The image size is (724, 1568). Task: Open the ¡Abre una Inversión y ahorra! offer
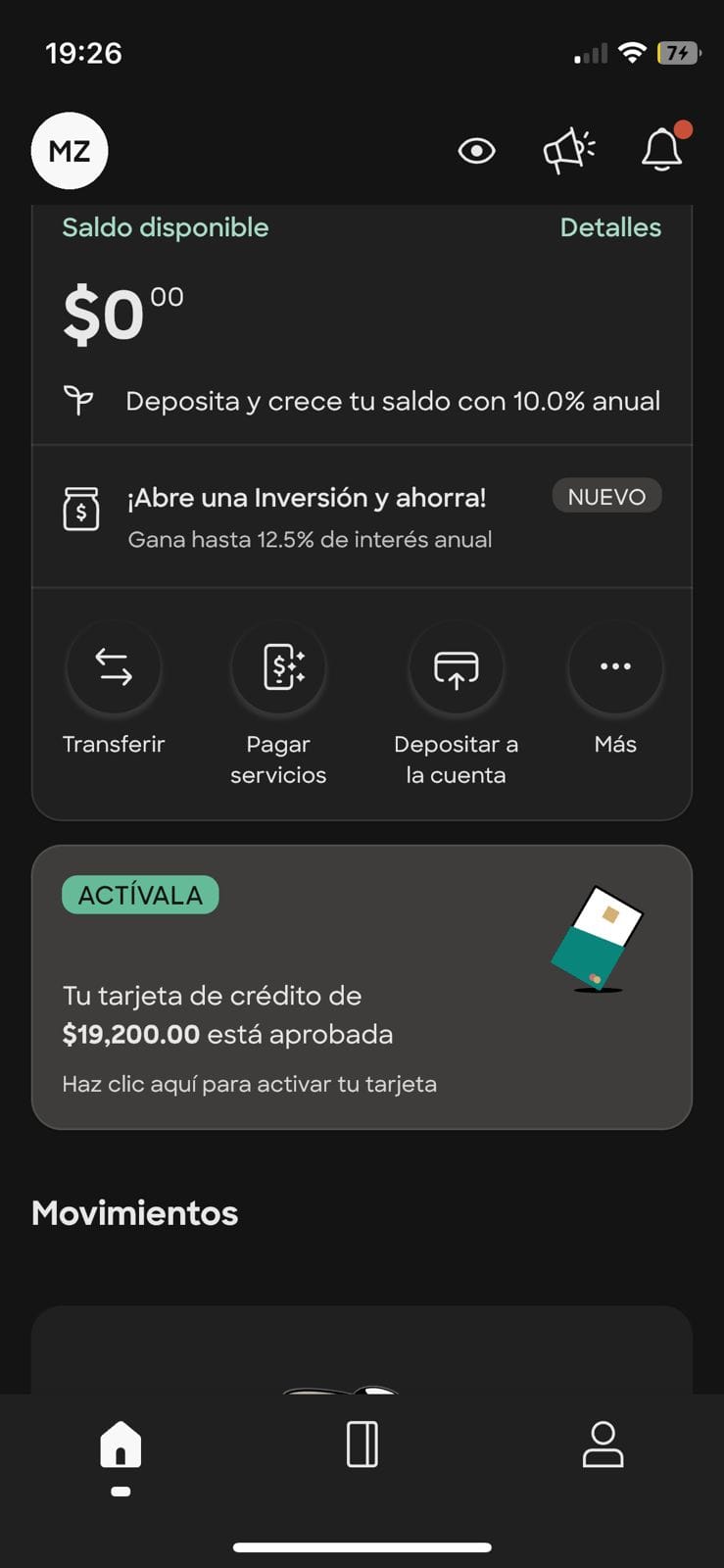pyautogui.click(x=362, y=516)
